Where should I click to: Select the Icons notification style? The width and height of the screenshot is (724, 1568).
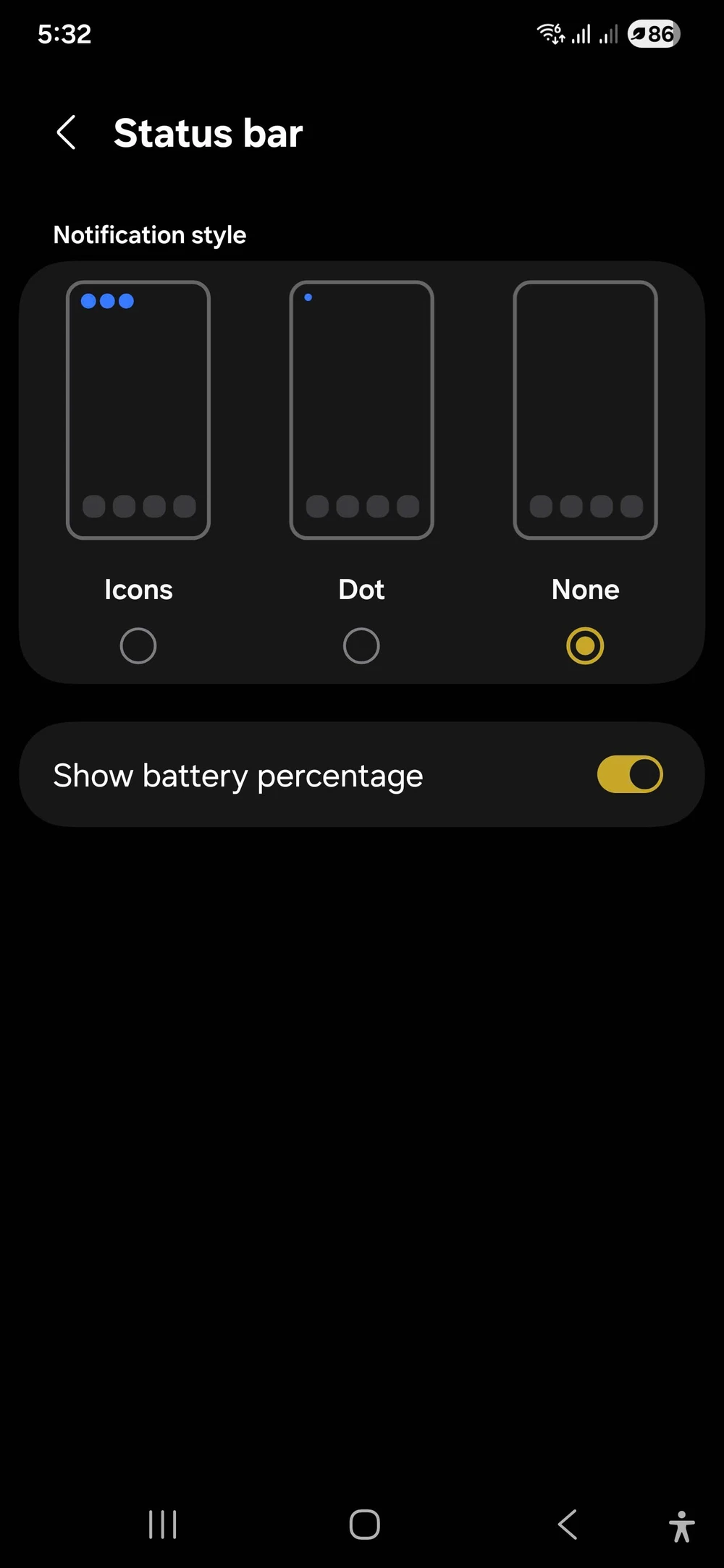[138, 645]
